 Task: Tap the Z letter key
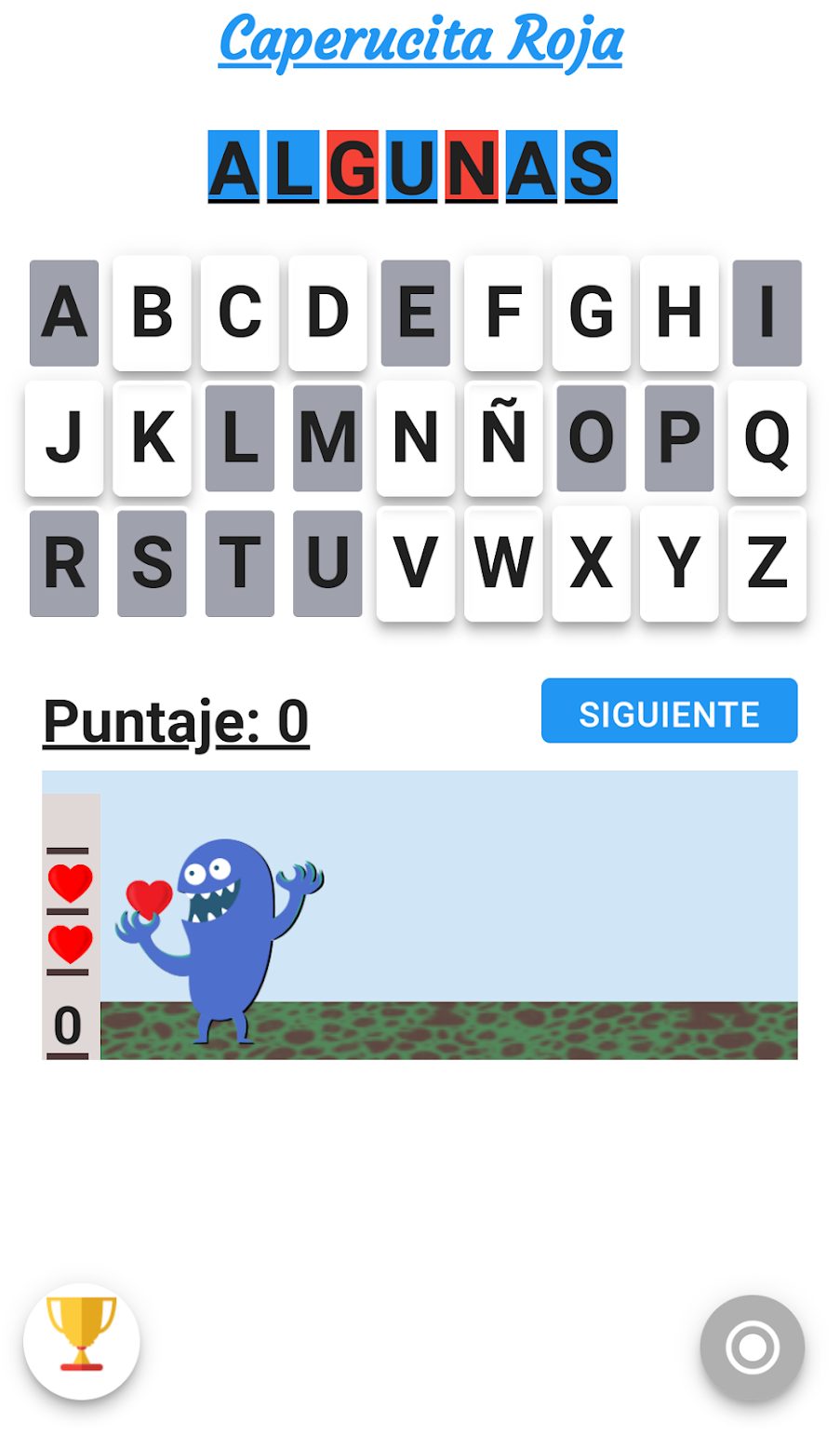(x=767, y=564)
